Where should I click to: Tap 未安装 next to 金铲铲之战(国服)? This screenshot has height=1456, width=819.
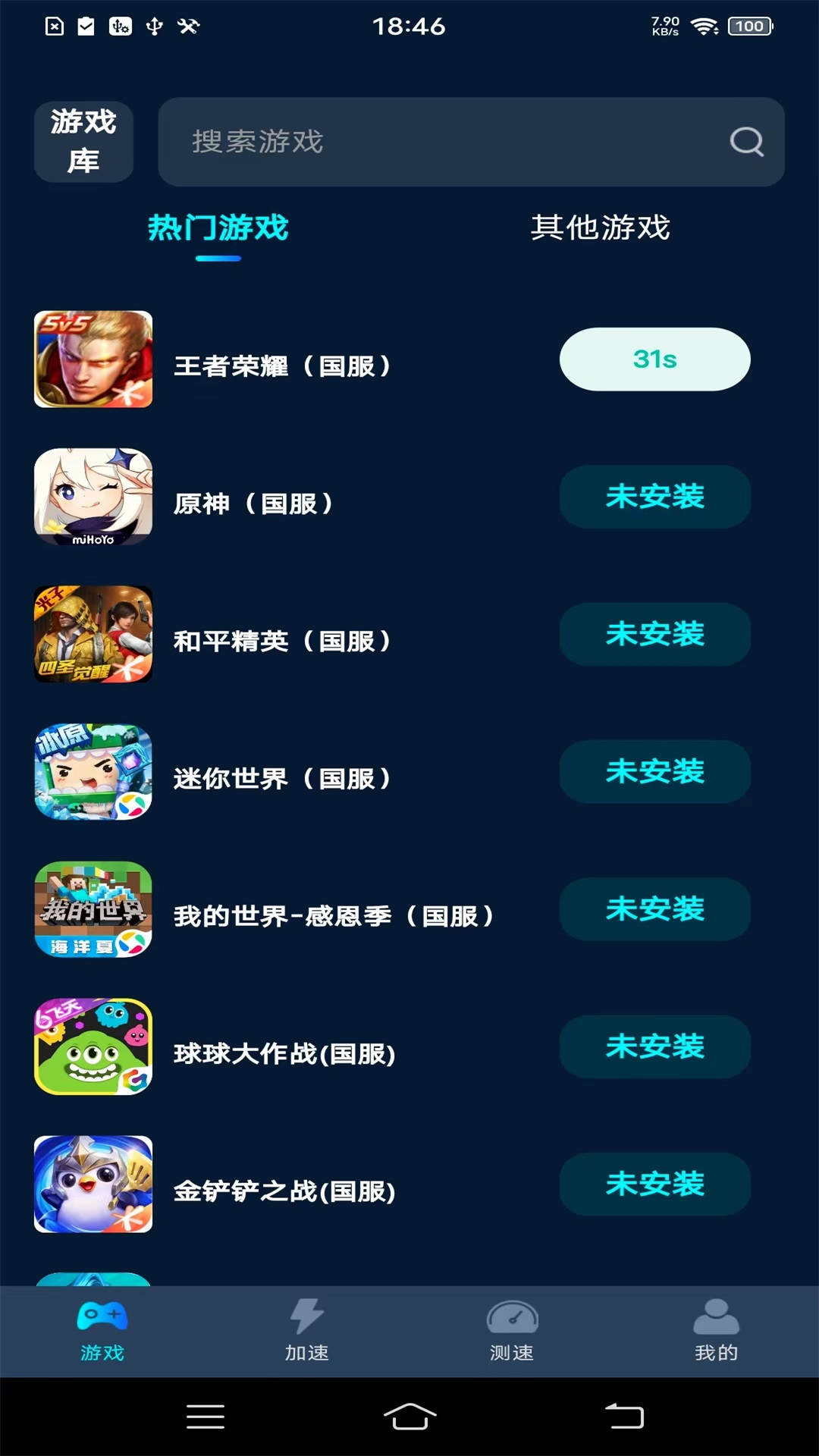[654, 1185]
